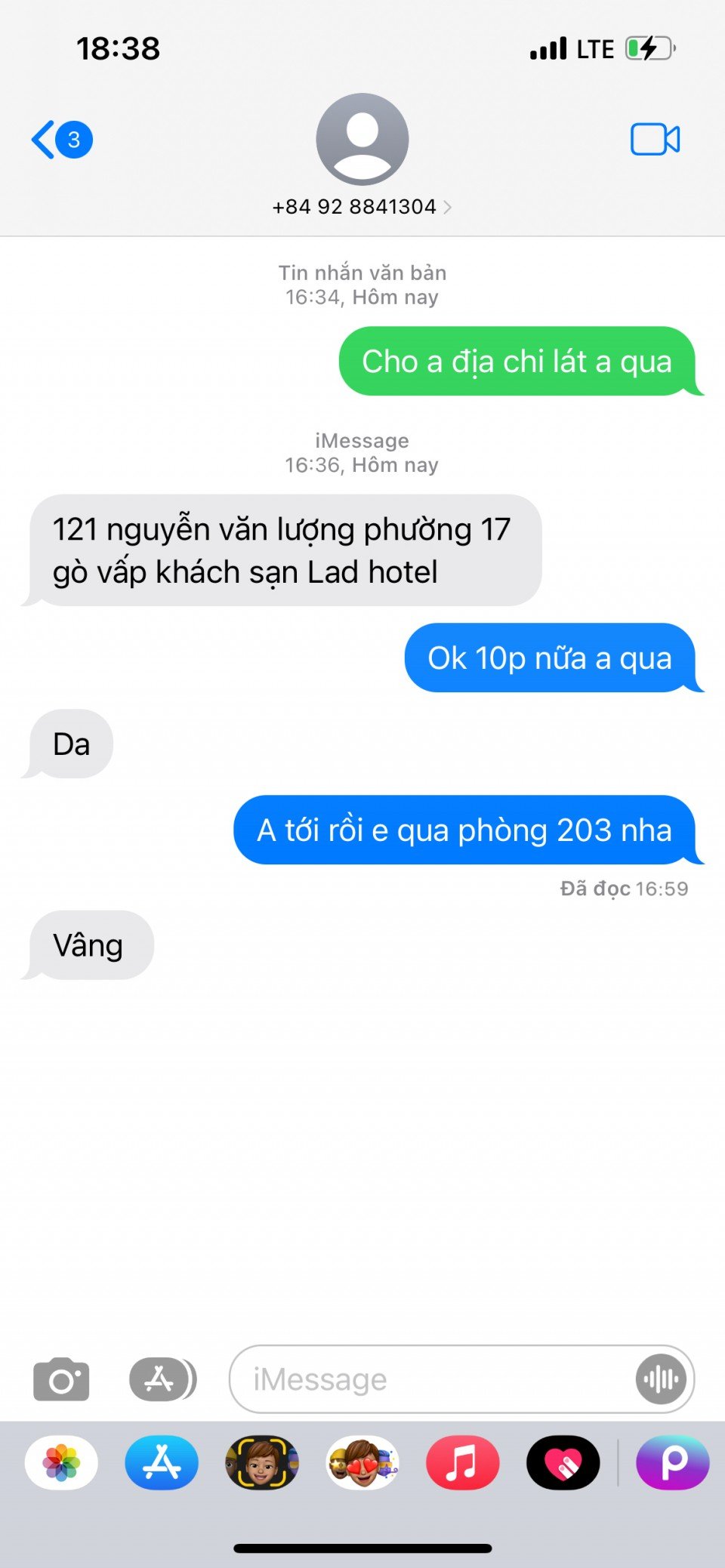The image size is (725, 1568).
Task: Open the Photos app in the drawer
Action: click(61, 1462)
